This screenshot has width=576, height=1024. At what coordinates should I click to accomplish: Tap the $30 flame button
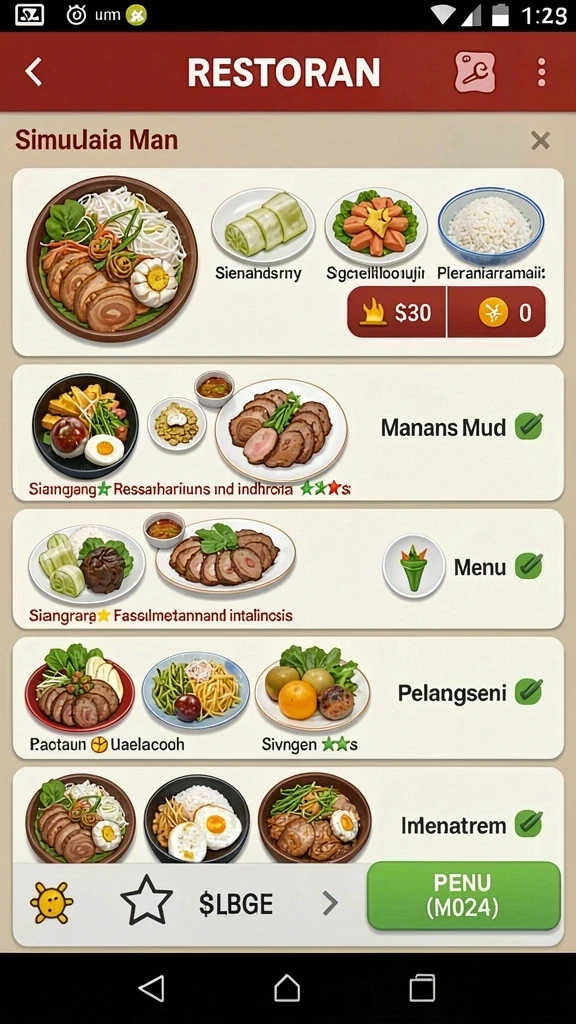tap(396, 312)
